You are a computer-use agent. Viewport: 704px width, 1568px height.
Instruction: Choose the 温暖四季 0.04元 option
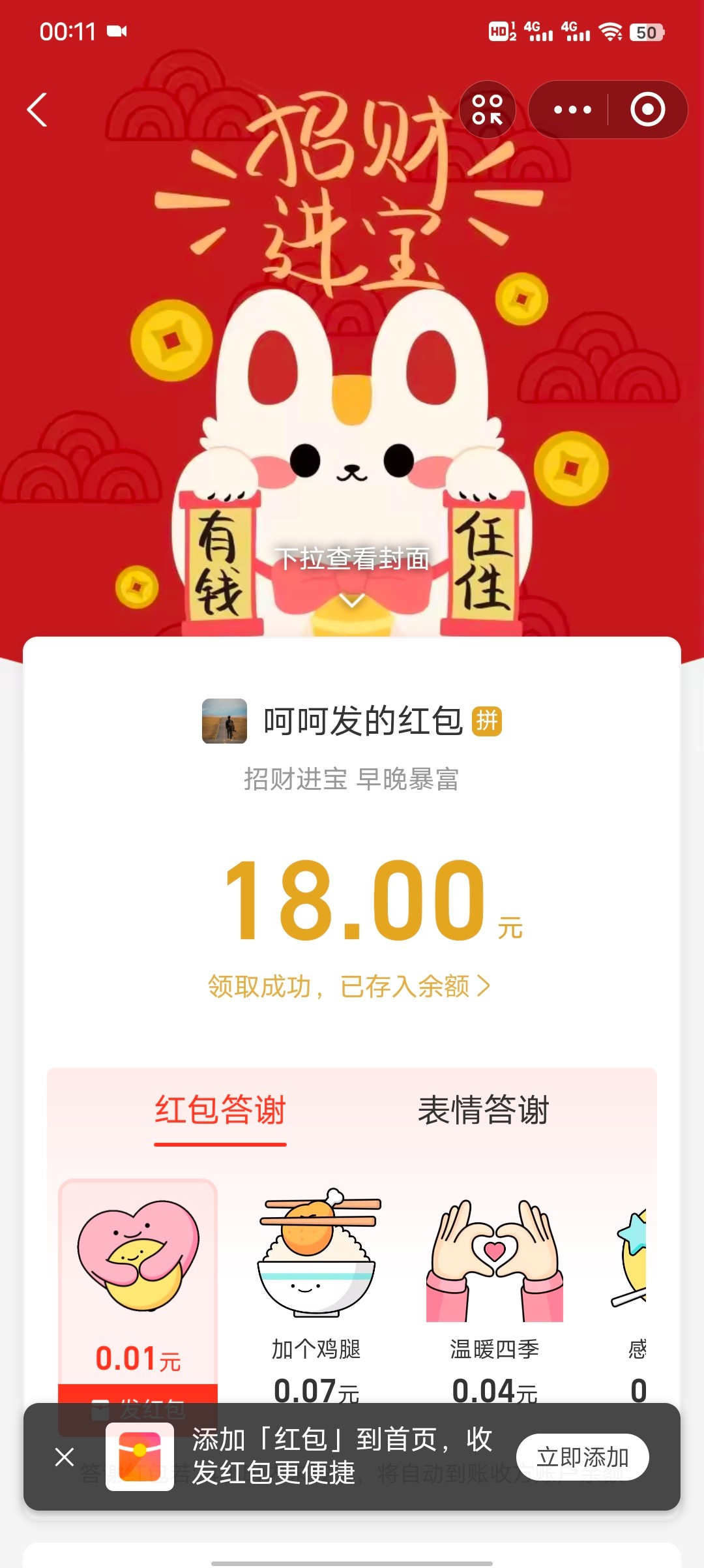click(x=495, y=1291)
